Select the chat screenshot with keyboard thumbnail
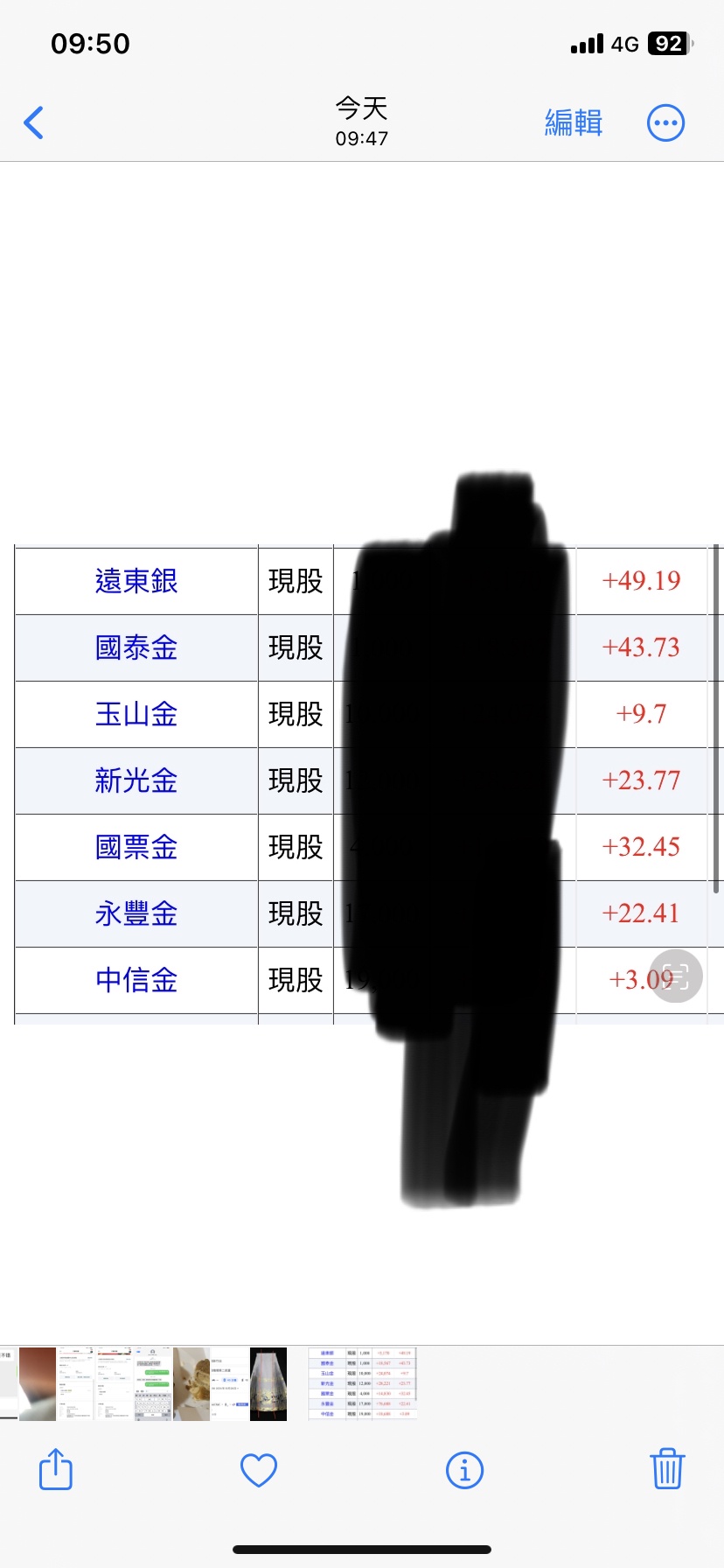724x1568 pixels. (x=153, y=1383)
